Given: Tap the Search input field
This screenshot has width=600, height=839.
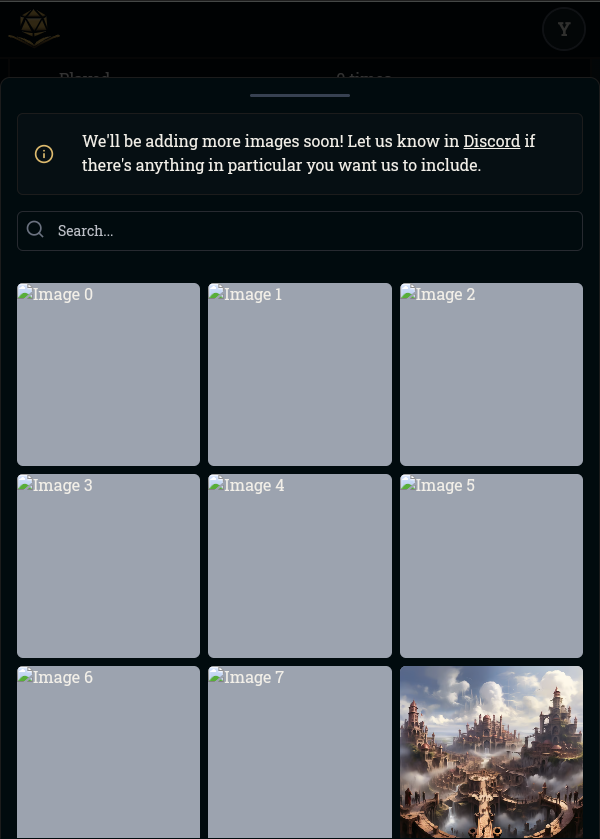Looking at the screenshot, I should click(300, 231).
